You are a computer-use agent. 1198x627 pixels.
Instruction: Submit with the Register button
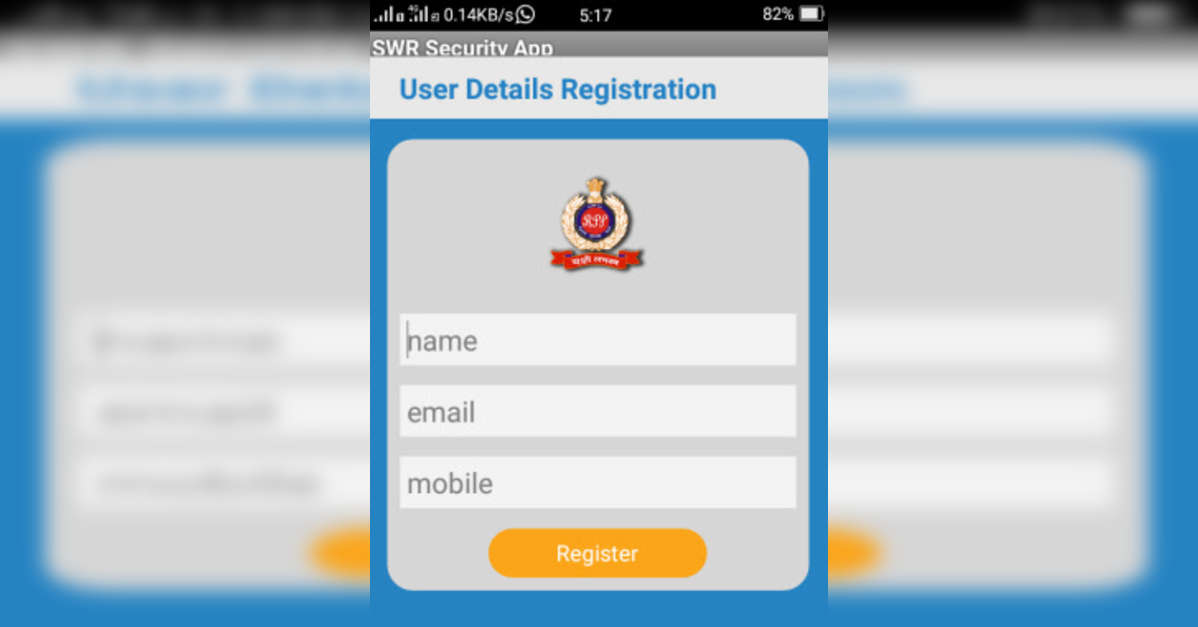click(597, 553)
